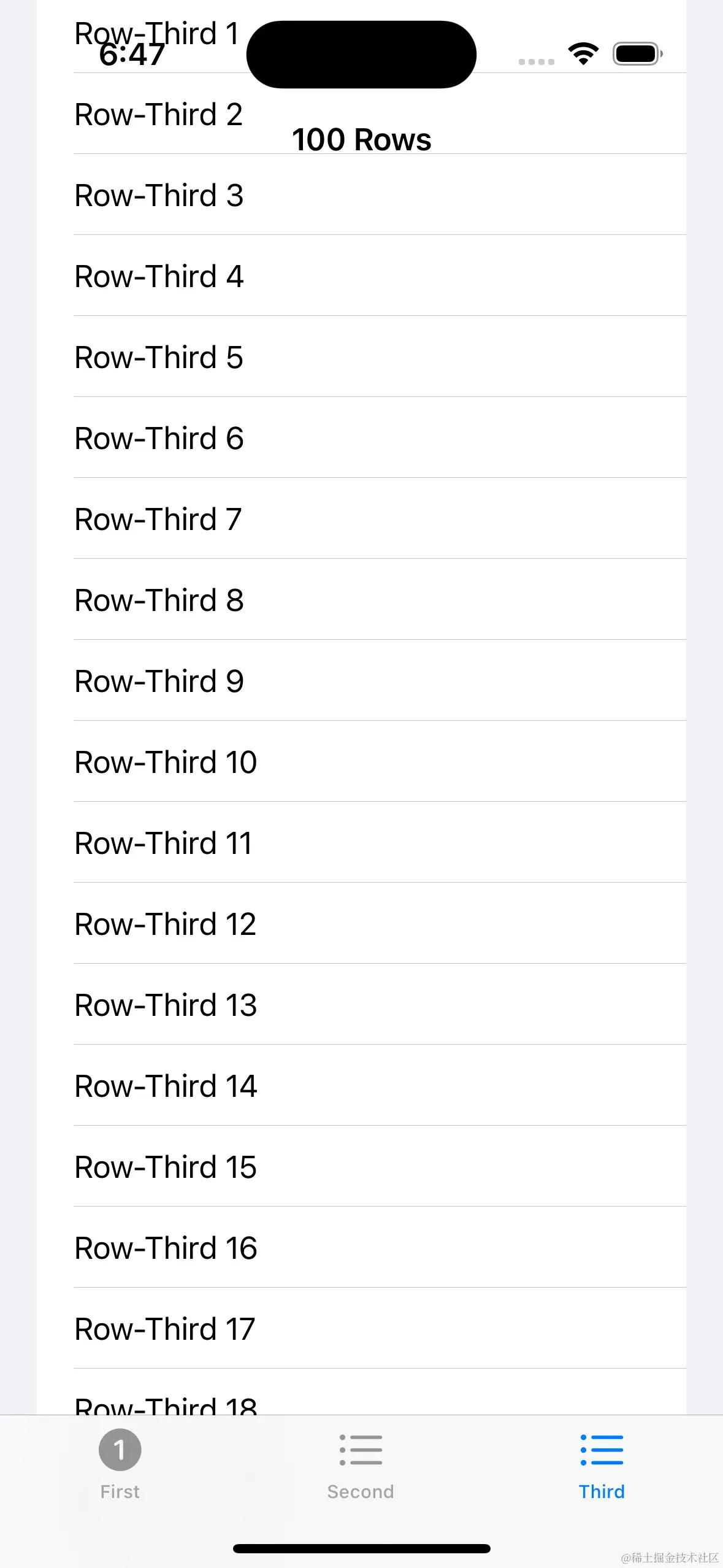This screenshot has width=723, height=1568.
Task: Open Row-Third 11
Action: point(163,843)
